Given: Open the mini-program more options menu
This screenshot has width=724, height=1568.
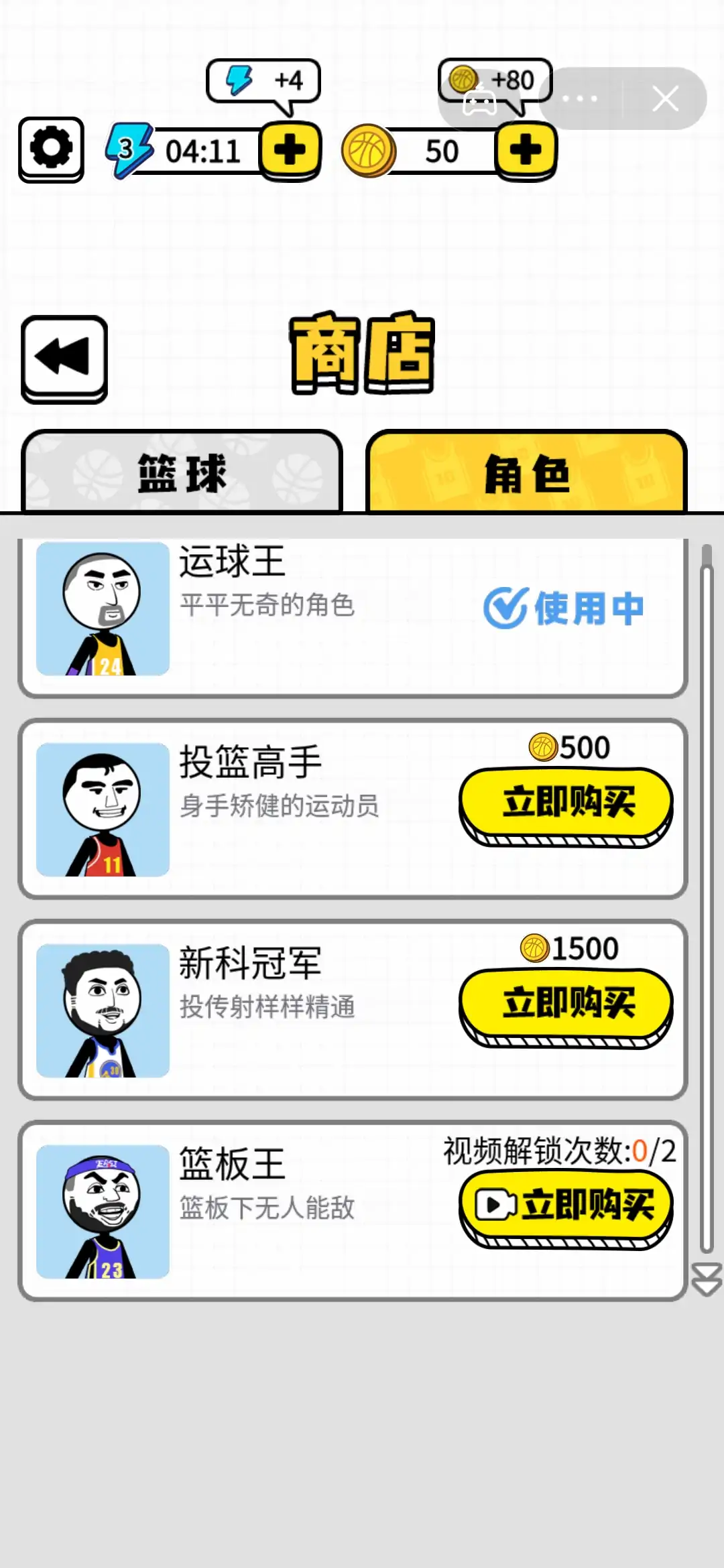Looking at the screenshot, I should [580, 99].
